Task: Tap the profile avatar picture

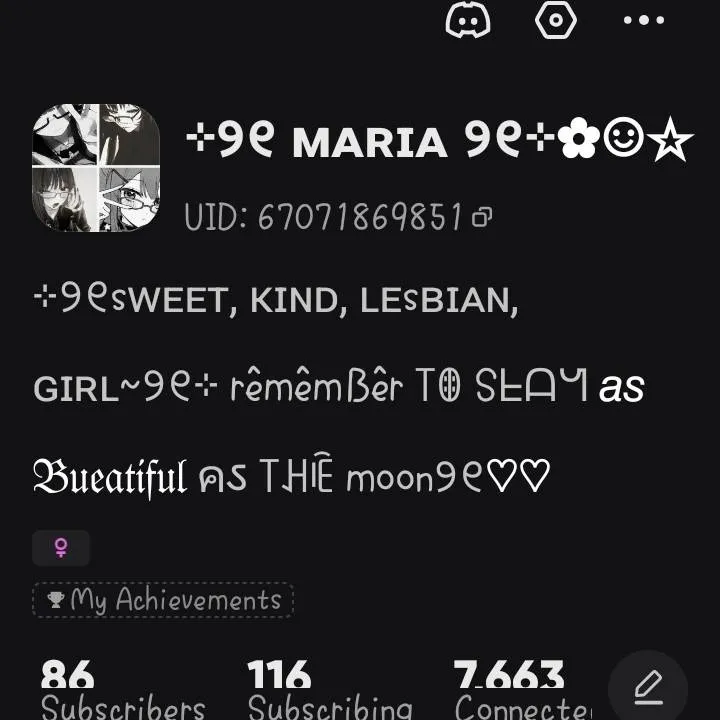Action: (96, 168)
